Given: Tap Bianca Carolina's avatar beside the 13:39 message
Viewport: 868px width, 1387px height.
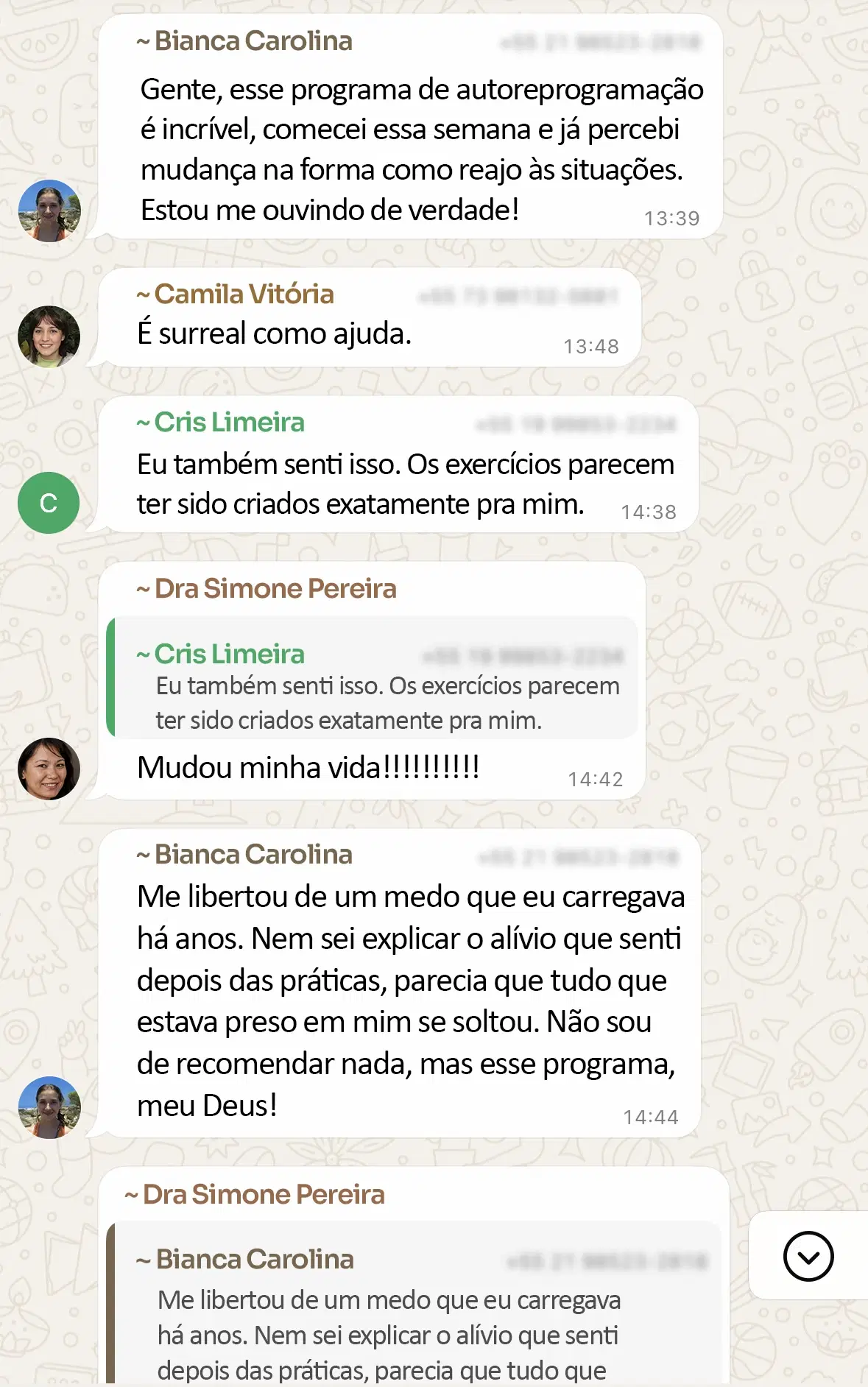Looking at the screenshot, I should tap(49, 211).
